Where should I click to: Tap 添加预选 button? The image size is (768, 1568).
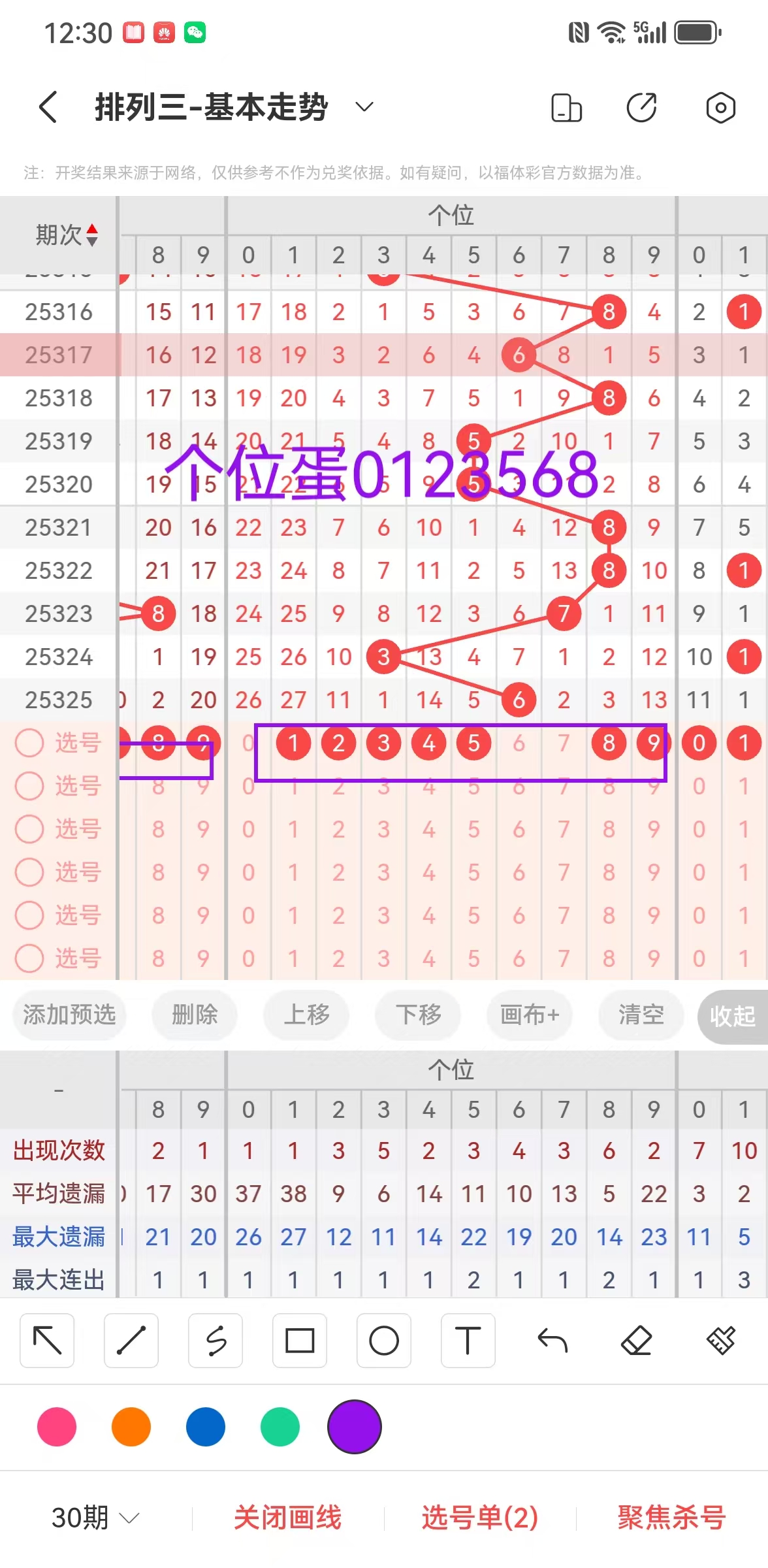(69, 1015)
